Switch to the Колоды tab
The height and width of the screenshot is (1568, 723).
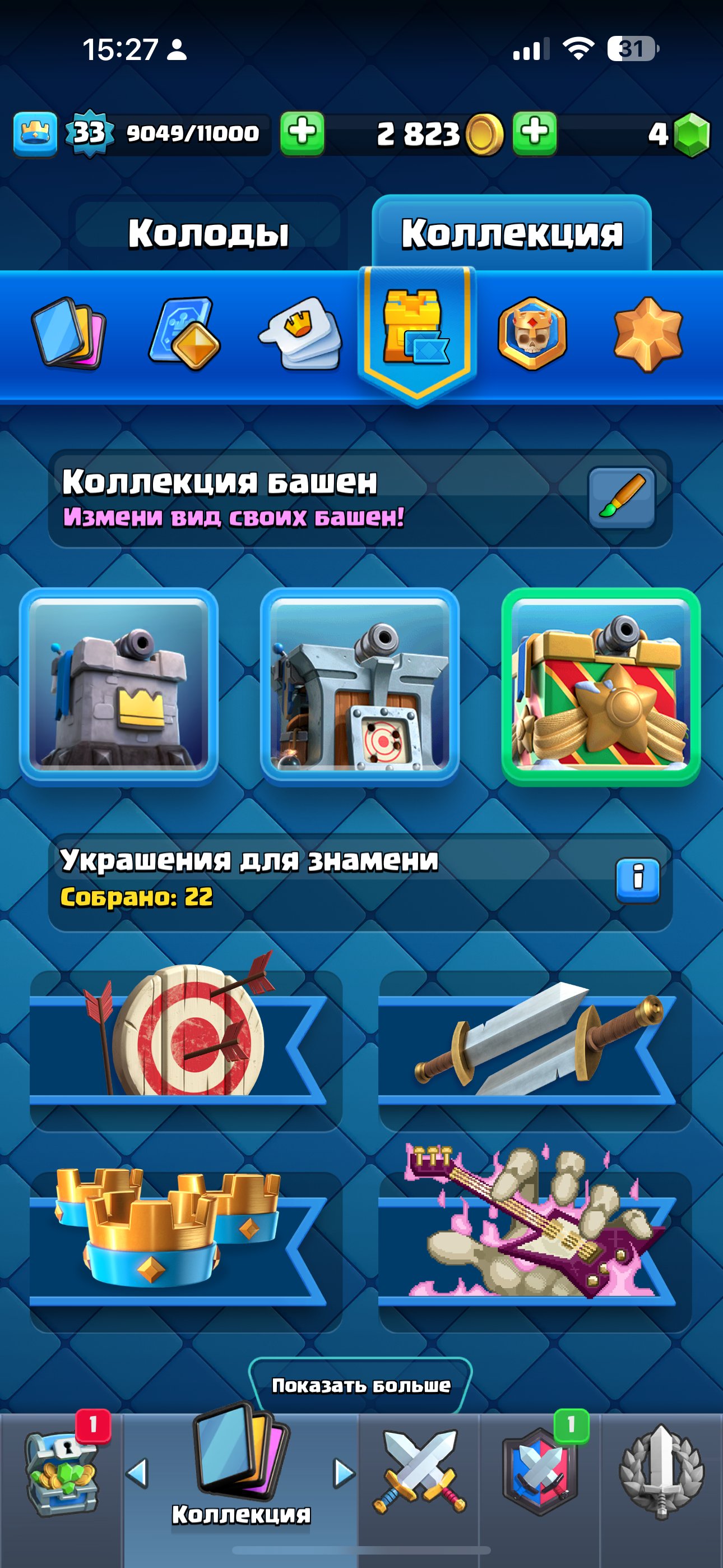[x=207, y=233]
